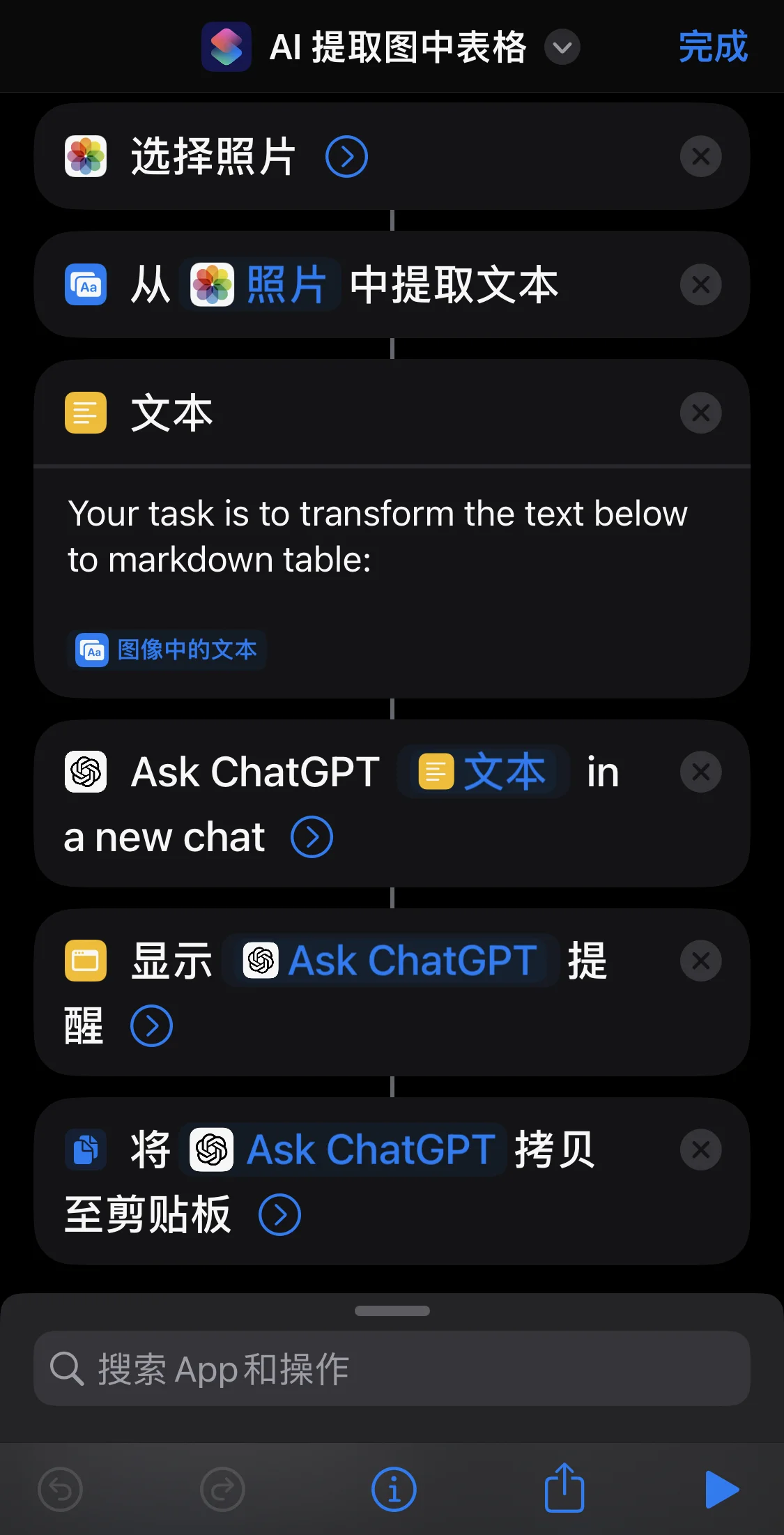Expand the 拷贝至剪贴板 action options
The width and height of the screenshot is (784, 1535).
tap(279, 1215)
